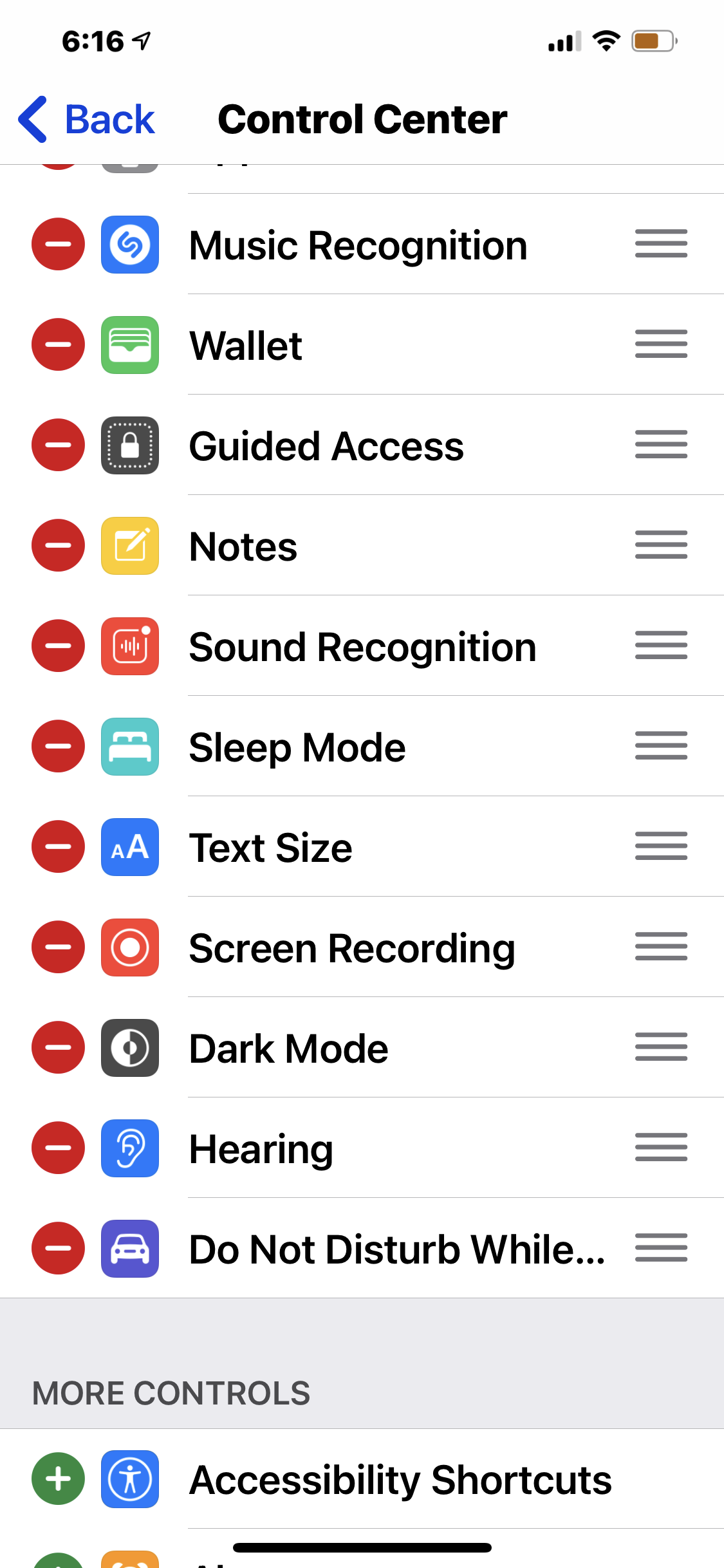The width and height of the screenshot is (724, 1568).
Task: Delete Sound Recognition control
Action: tap(58, 646)
